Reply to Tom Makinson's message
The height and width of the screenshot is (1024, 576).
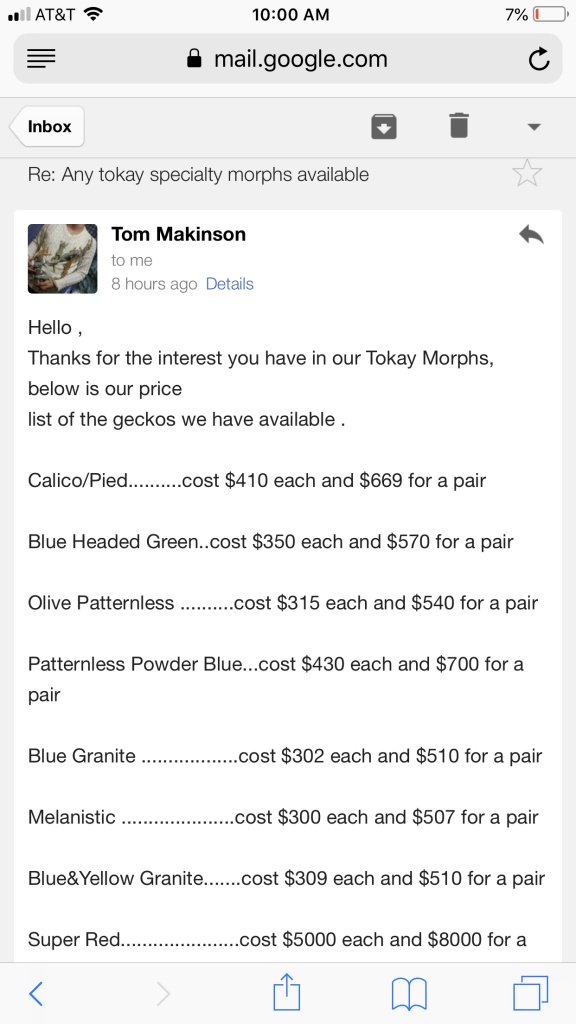(x=532, y=234)
